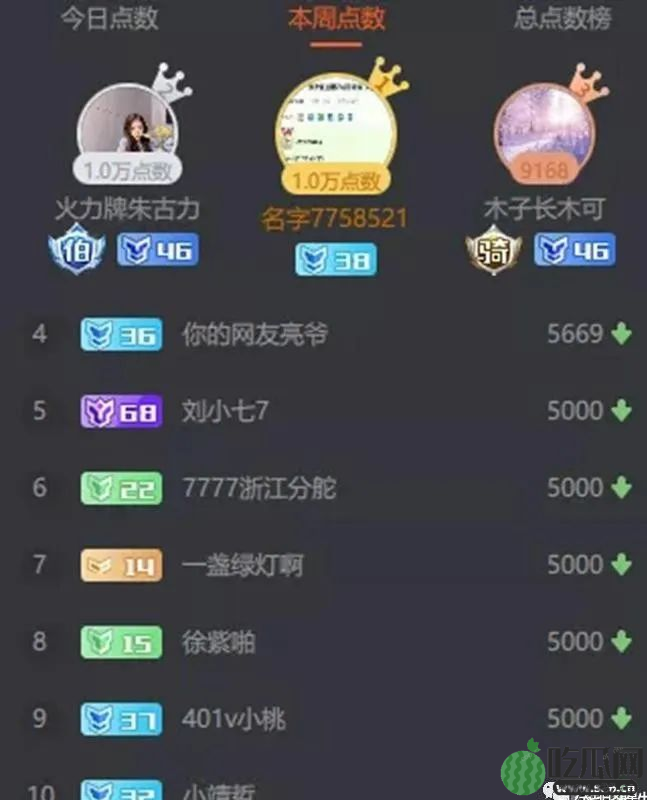
Task: Select the user 刘小七7
Action: pos(224,411)
